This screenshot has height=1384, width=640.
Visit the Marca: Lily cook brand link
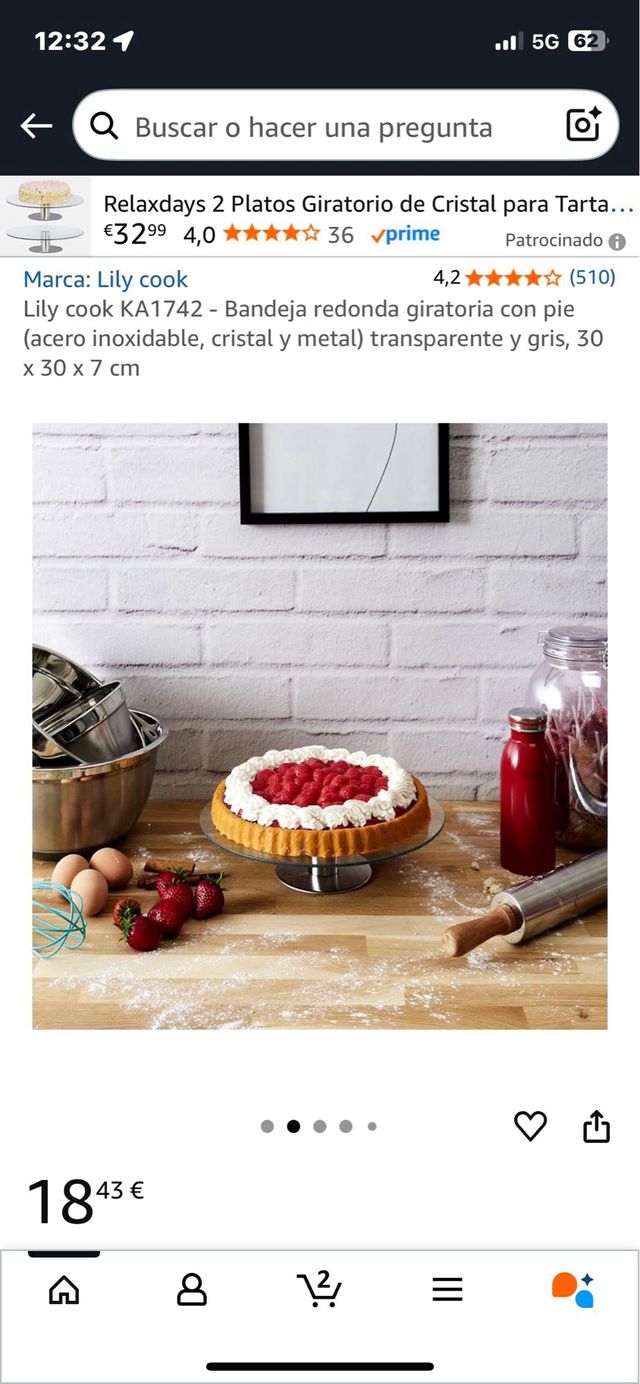pyautogui.click(x=105, y=280)
